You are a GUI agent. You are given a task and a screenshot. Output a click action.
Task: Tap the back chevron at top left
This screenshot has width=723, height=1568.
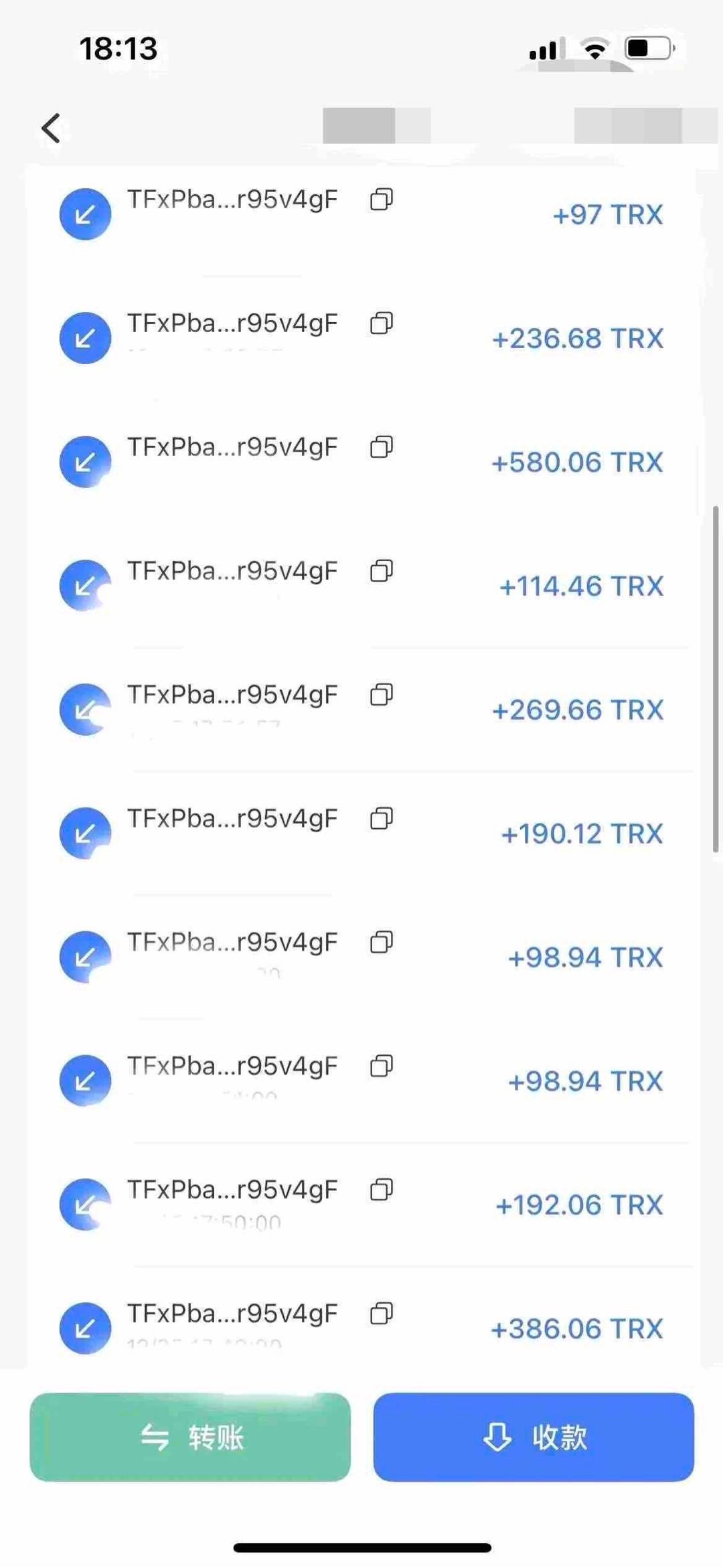pyautogui.click(x=51, y=127)
